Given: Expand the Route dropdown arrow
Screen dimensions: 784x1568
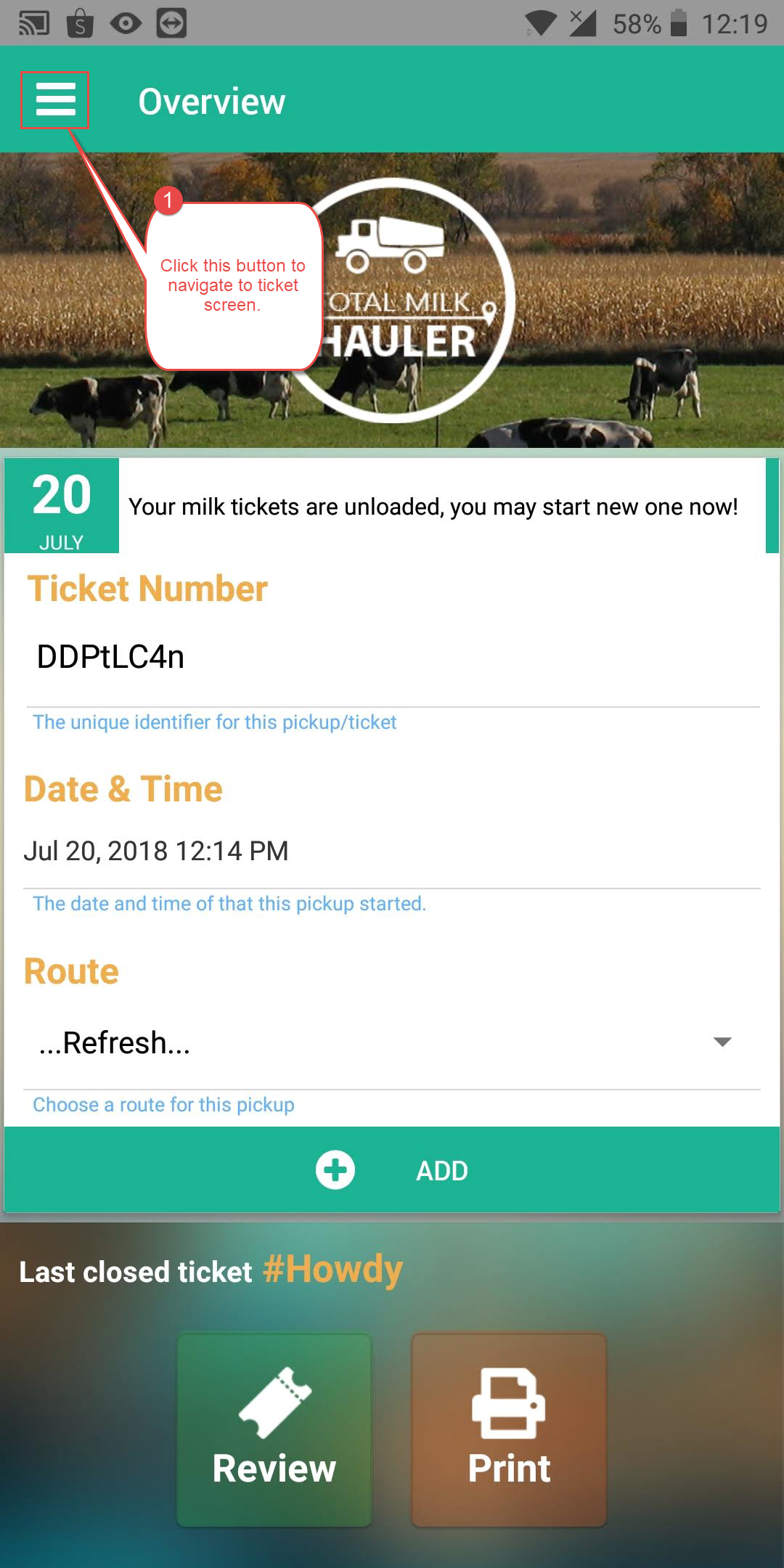Looking at the screenshot, I should [724, 1043].
